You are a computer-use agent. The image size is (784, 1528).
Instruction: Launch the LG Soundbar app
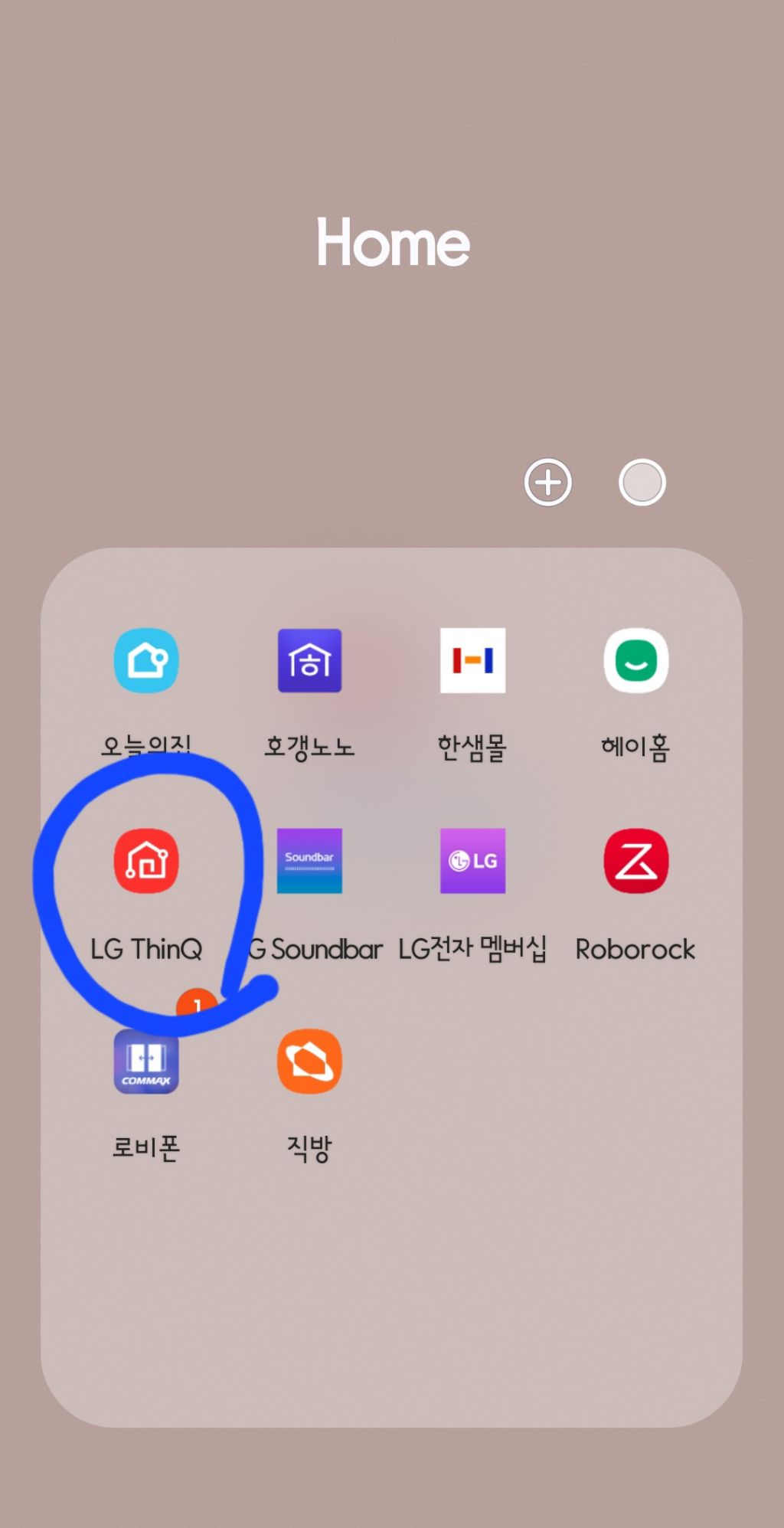pos(309,861)
